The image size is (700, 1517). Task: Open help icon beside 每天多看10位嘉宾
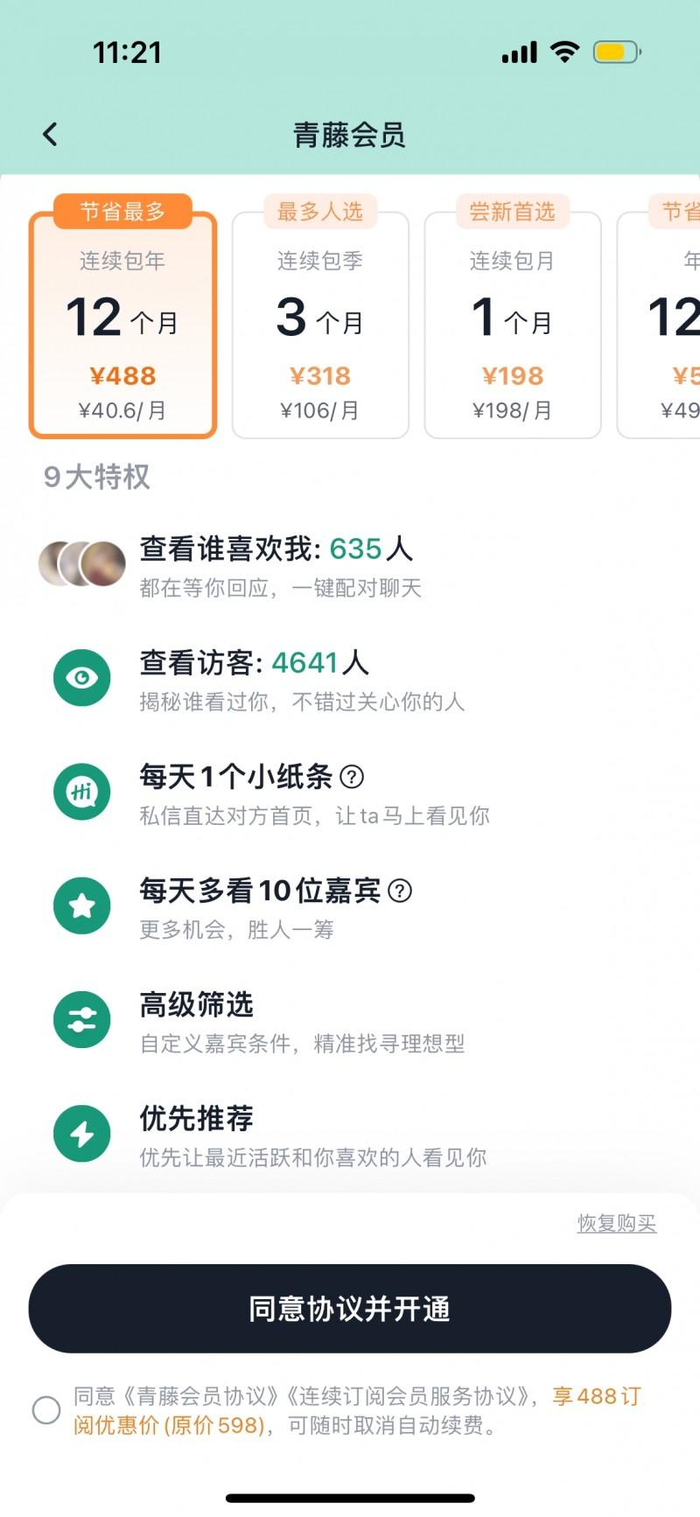[x=399, y=890]
